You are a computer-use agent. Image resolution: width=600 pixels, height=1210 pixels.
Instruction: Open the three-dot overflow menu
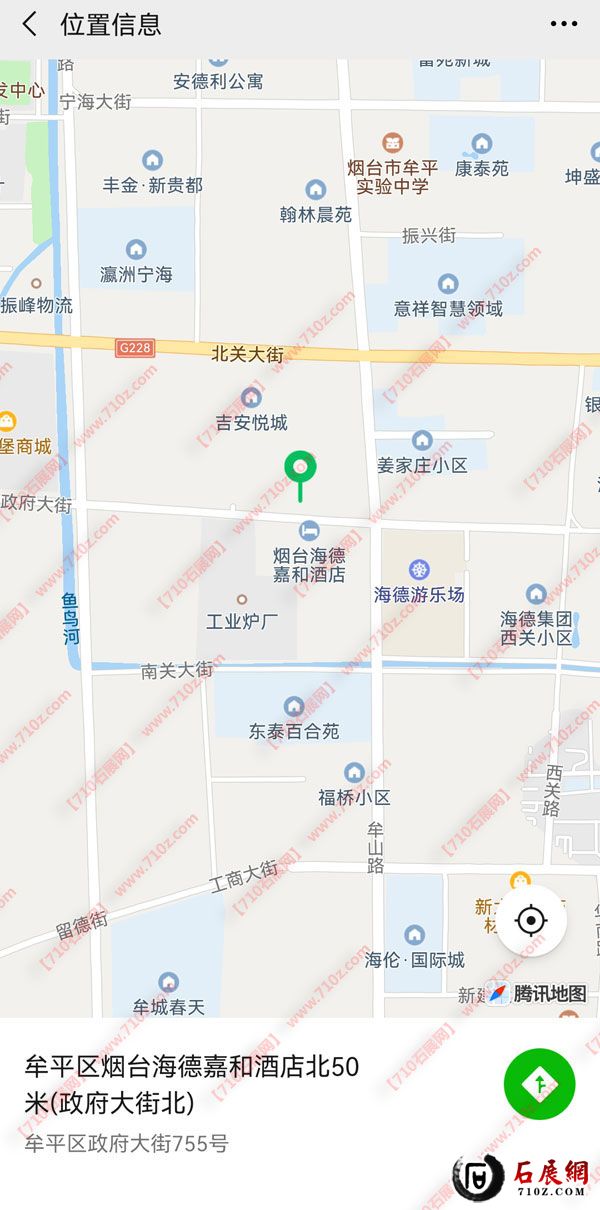coord(564,24)
